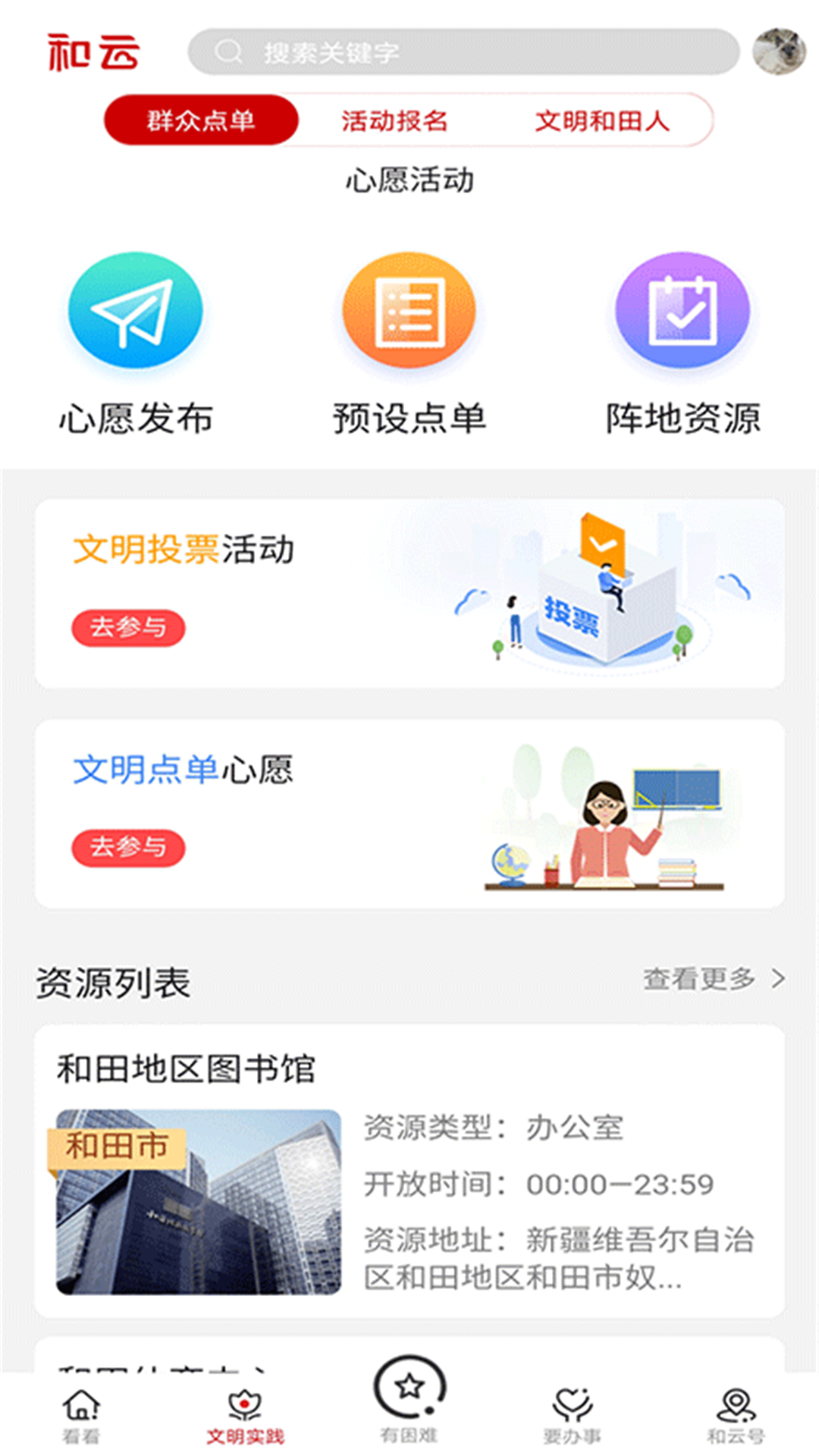The width and height of the screenshot is (819, 1456).
Task: Open the 和田地区图书馆 resource card
Action: click(409, 1172)
